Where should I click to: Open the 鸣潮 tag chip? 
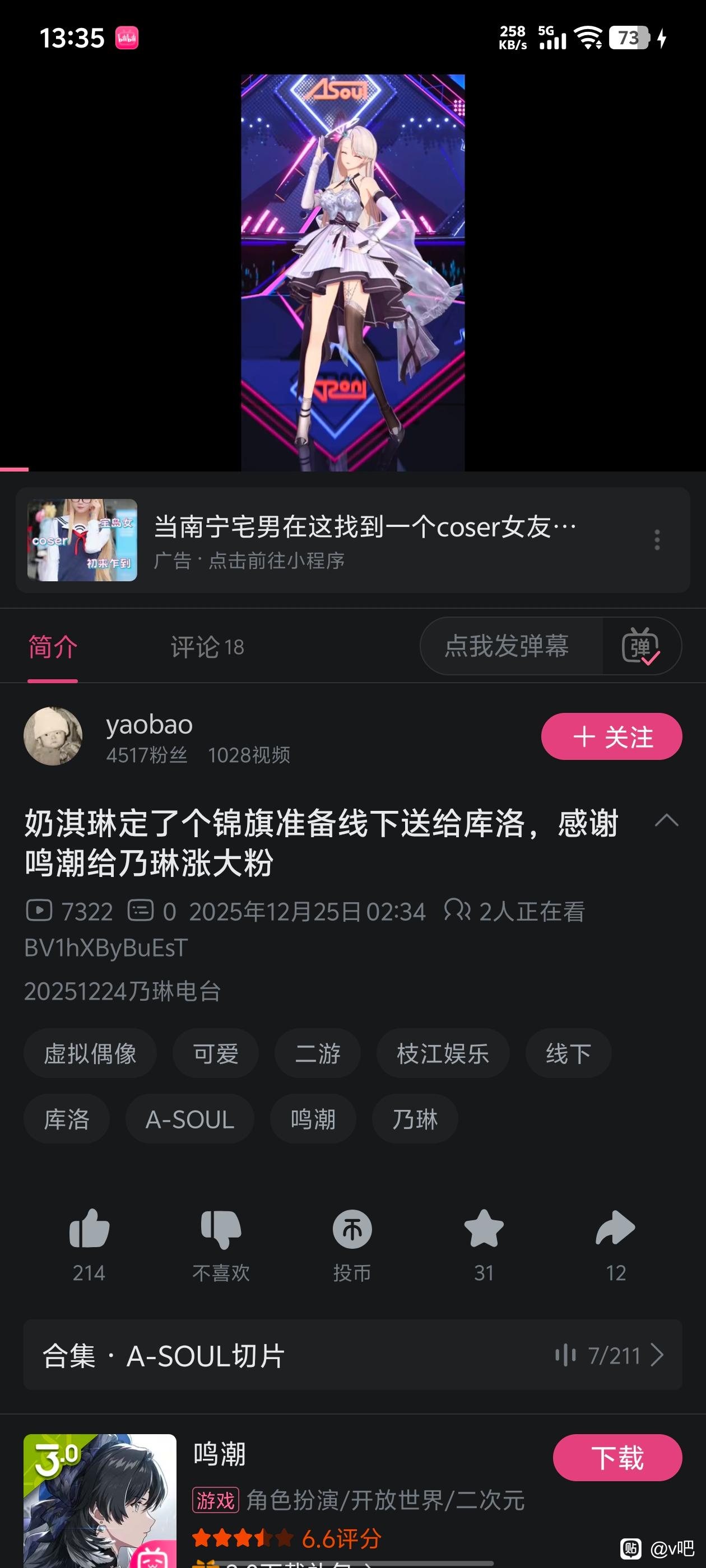point(313,1119)
